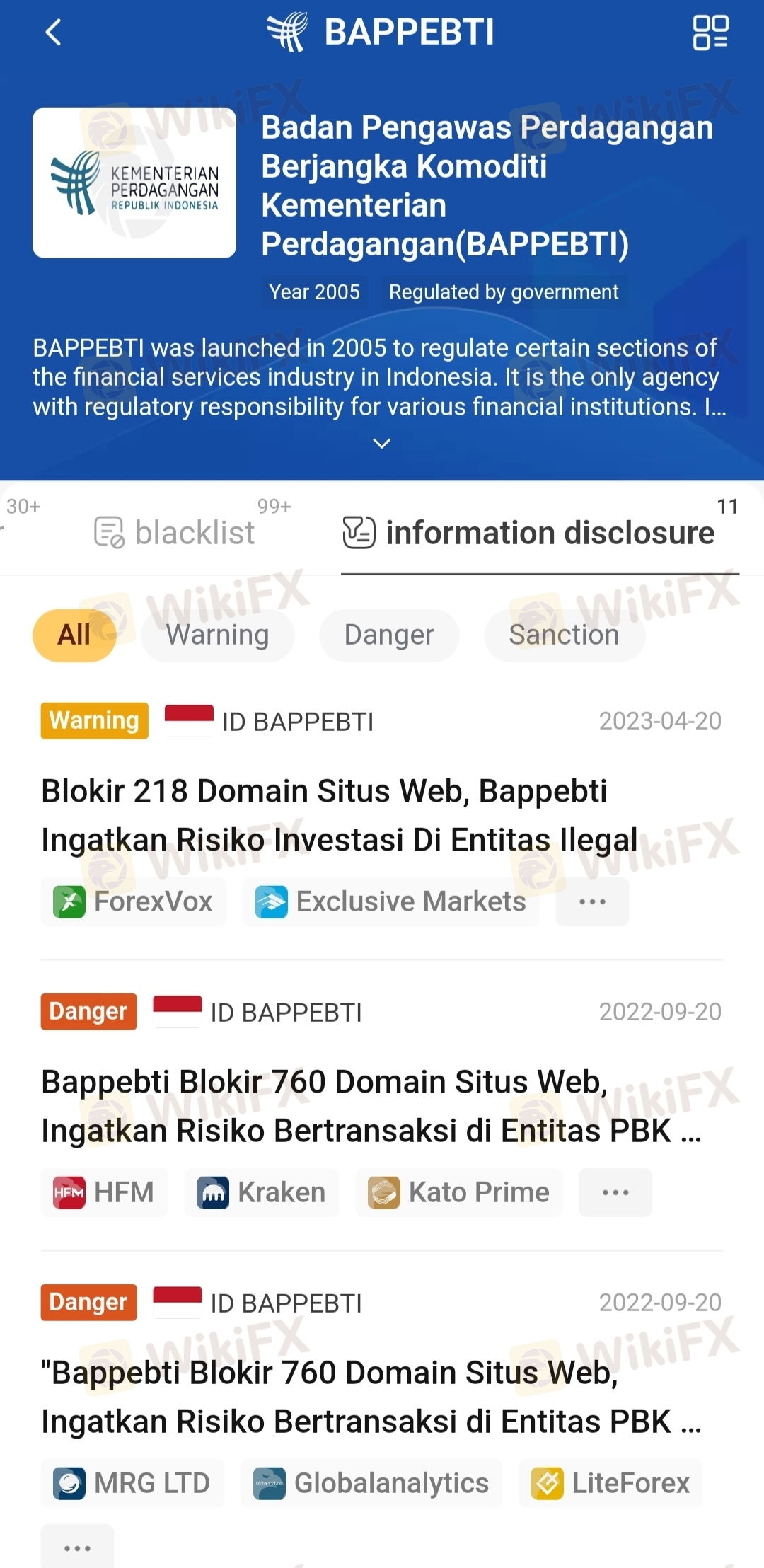Open the regulator grid menu icon

[710, 33]
